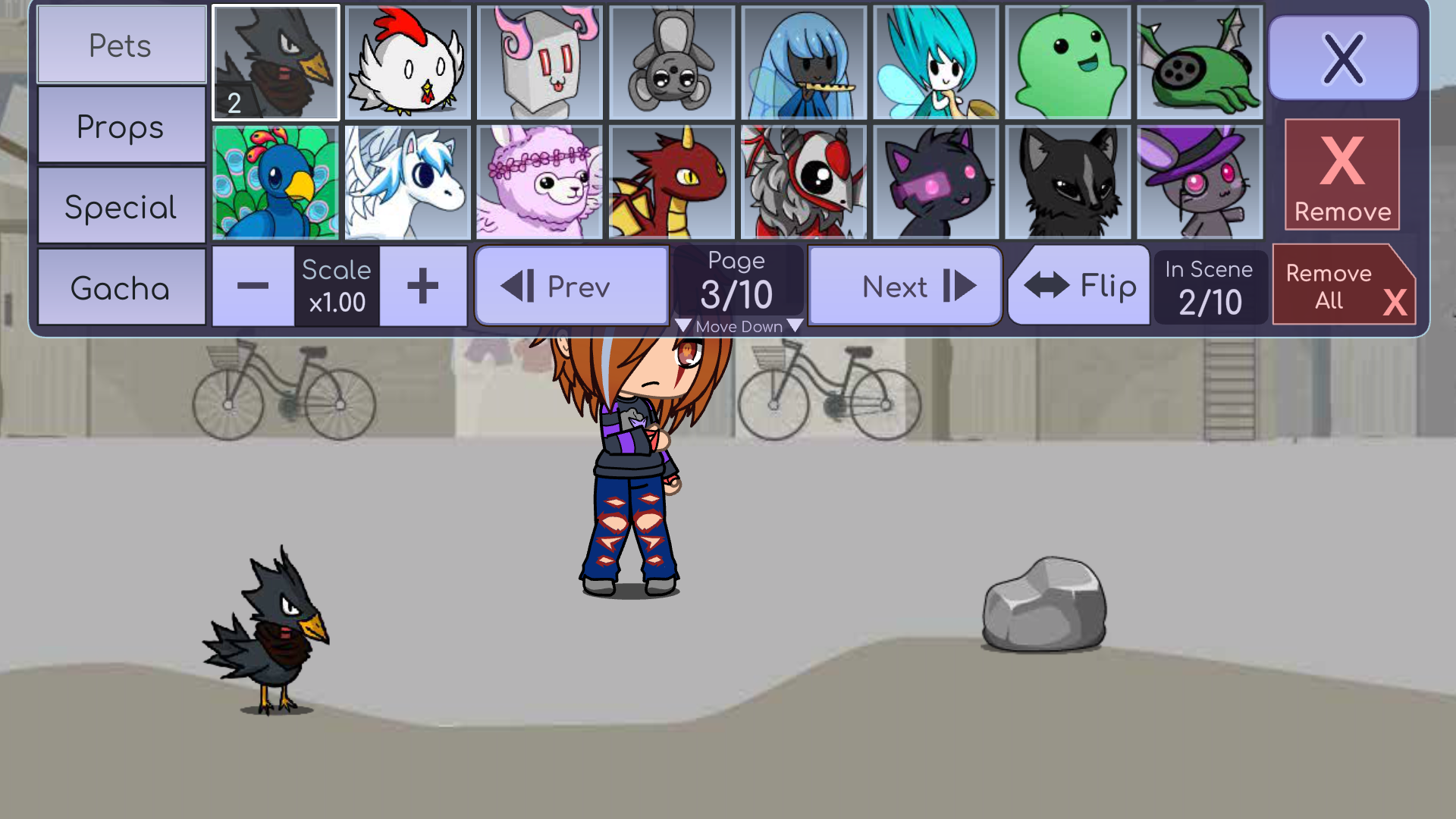Viewport: 1456px width, 819px height.
Task: Select the Special tab
Action: [x=121, y=206]
